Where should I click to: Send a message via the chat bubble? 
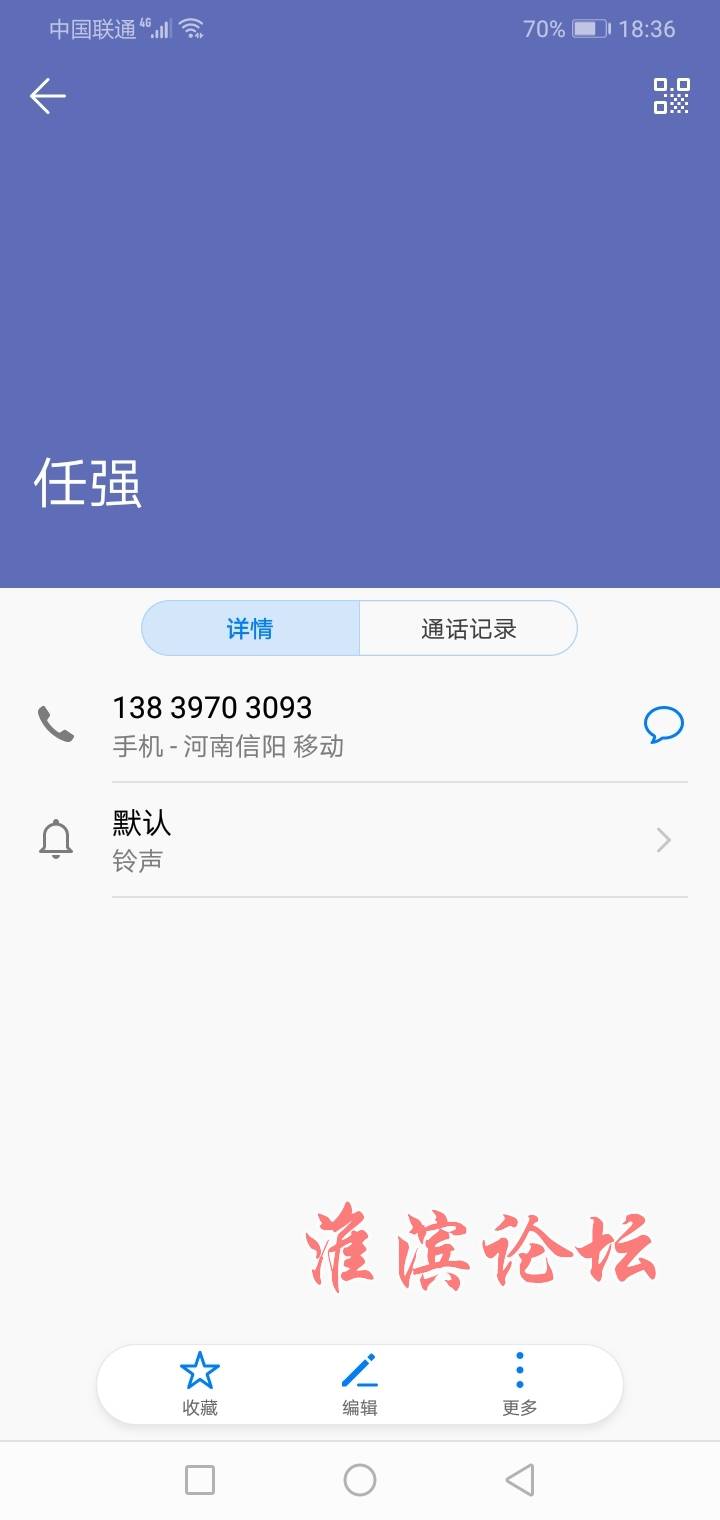[x=664, y=725]
